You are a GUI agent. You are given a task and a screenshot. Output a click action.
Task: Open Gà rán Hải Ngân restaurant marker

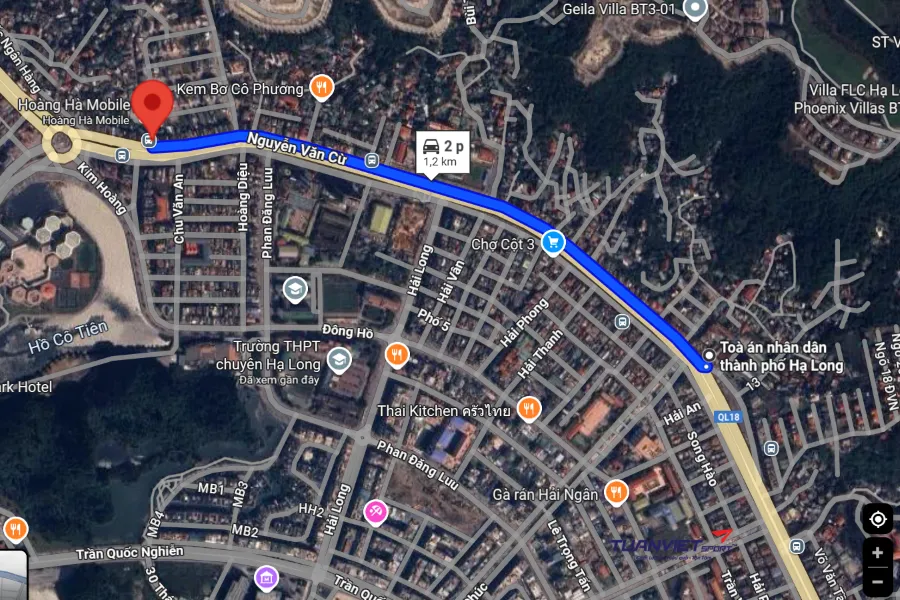pyautogui.click(x=616, y=492)
